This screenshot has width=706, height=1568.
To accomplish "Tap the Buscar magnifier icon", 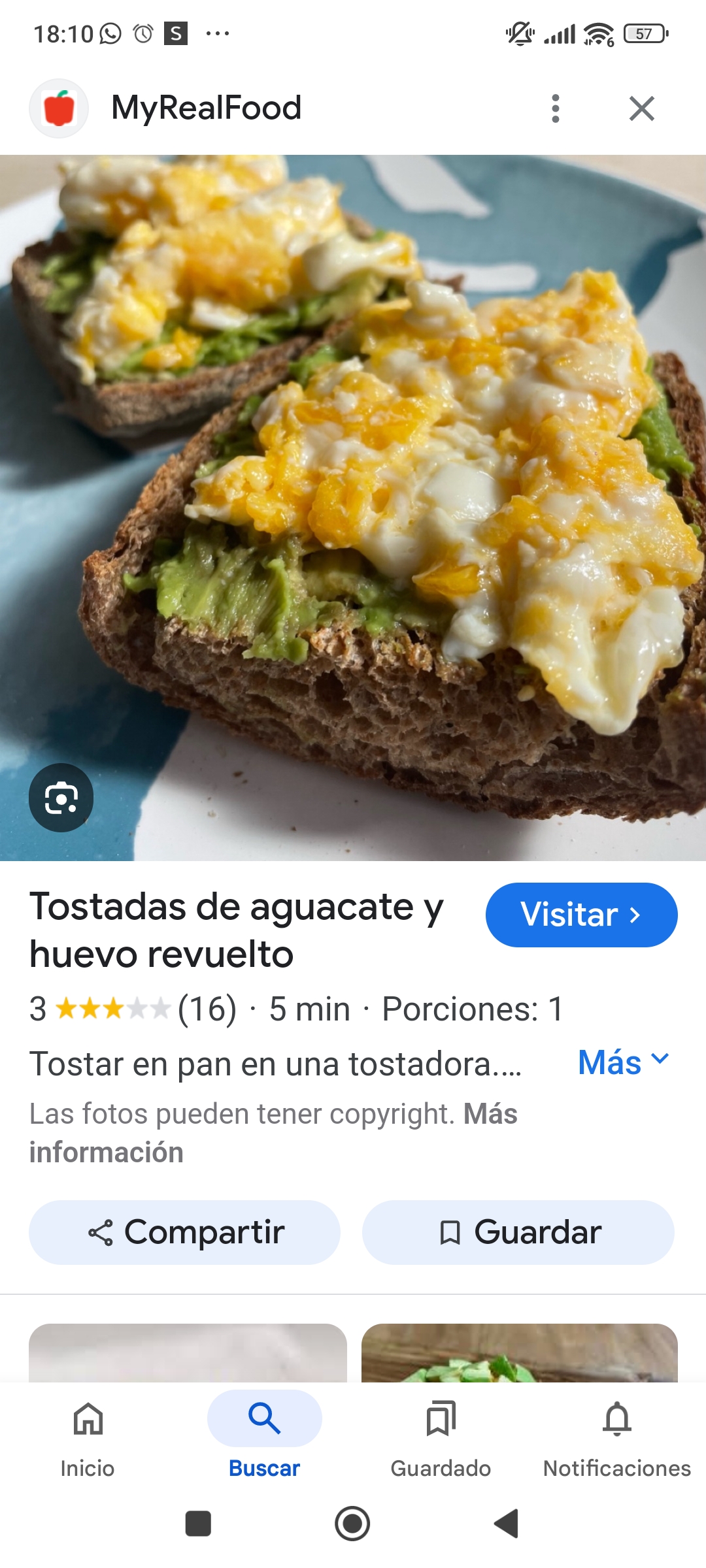I will (263, 1416).
